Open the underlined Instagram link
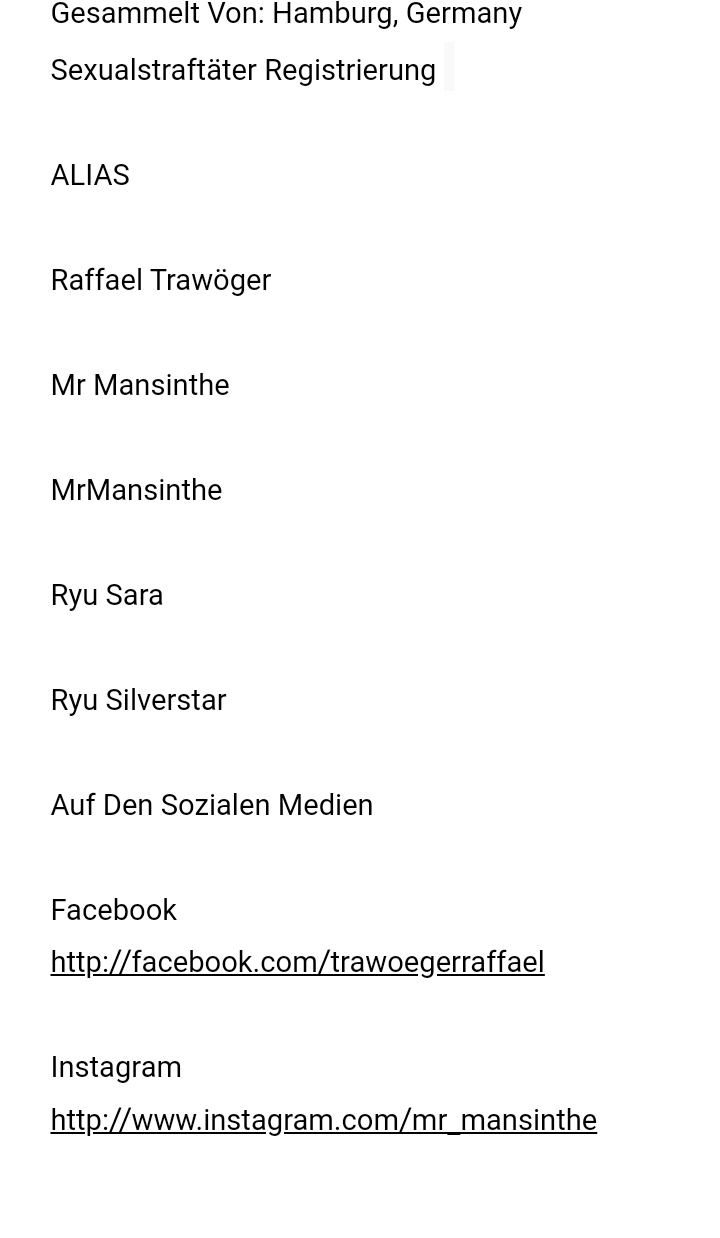Image resolution: width=720 pixels, height=1238 pixels. click(x=323, y=1120)
